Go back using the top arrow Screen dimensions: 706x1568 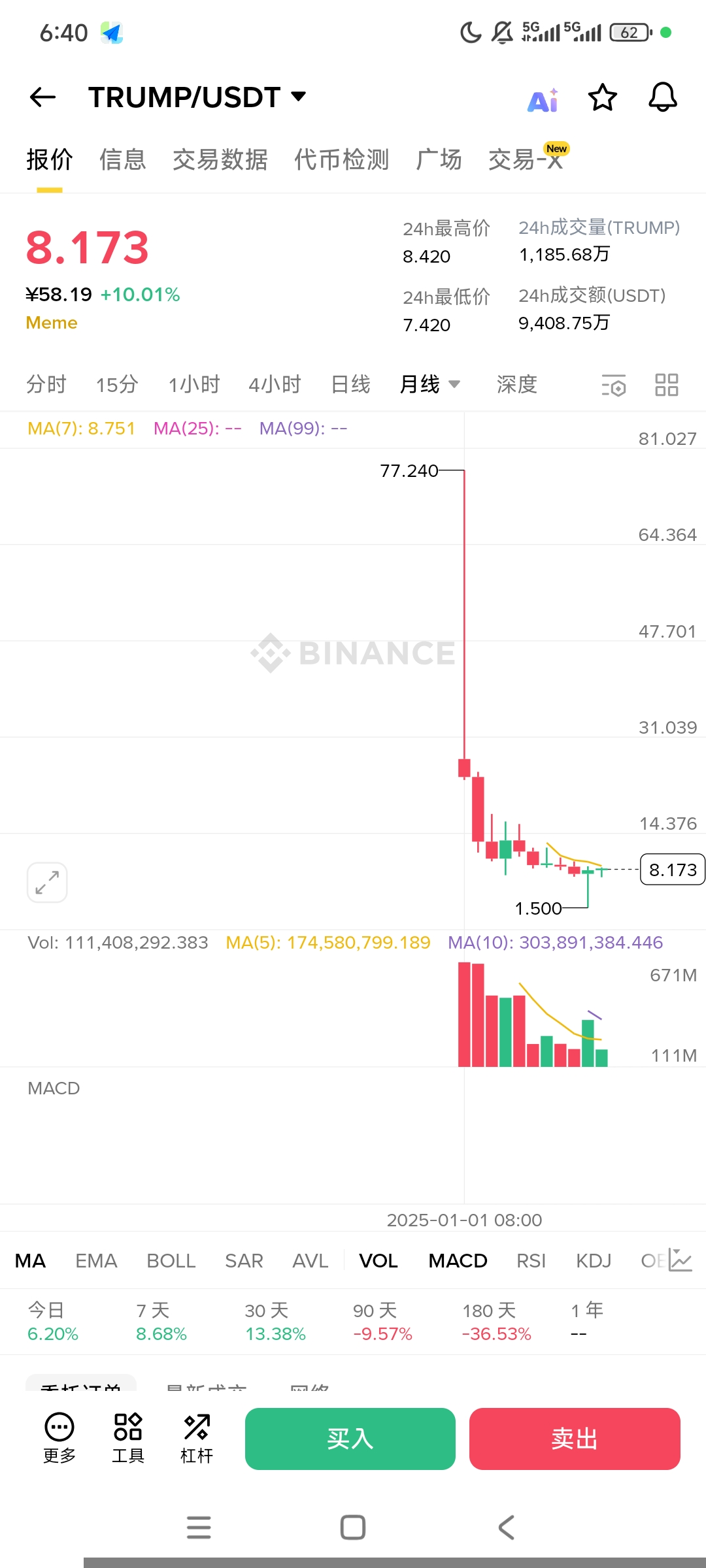[x=43, y=97]
